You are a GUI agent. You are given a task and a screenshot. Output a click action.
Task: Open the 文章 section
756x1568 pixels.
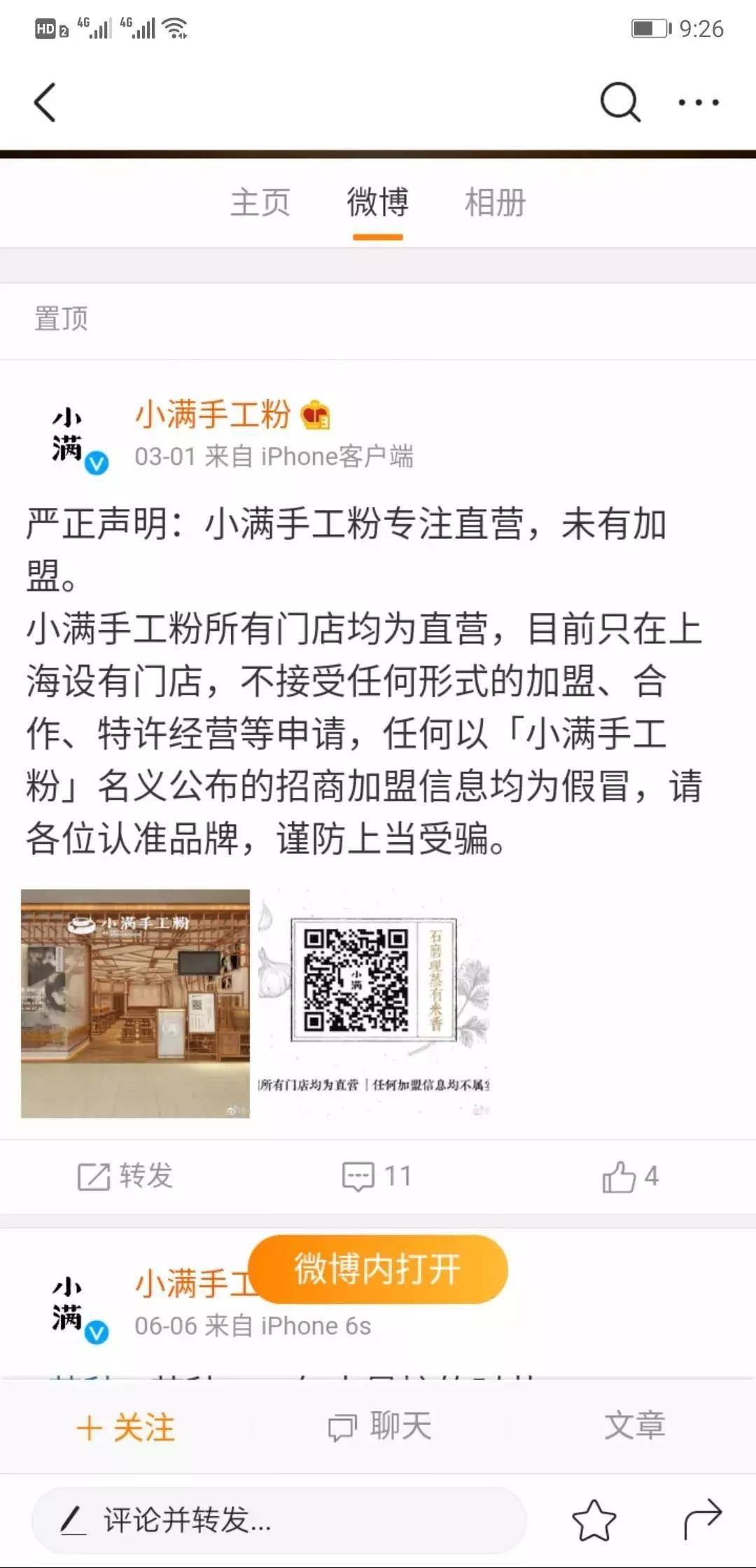[634, 1425]
